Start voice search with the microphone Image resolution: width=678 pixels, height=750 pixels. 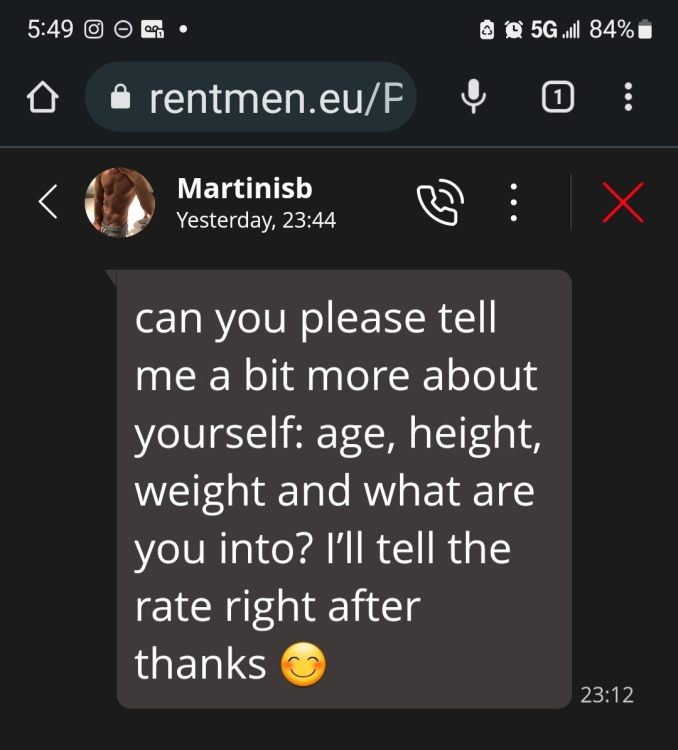click(475, 96)
